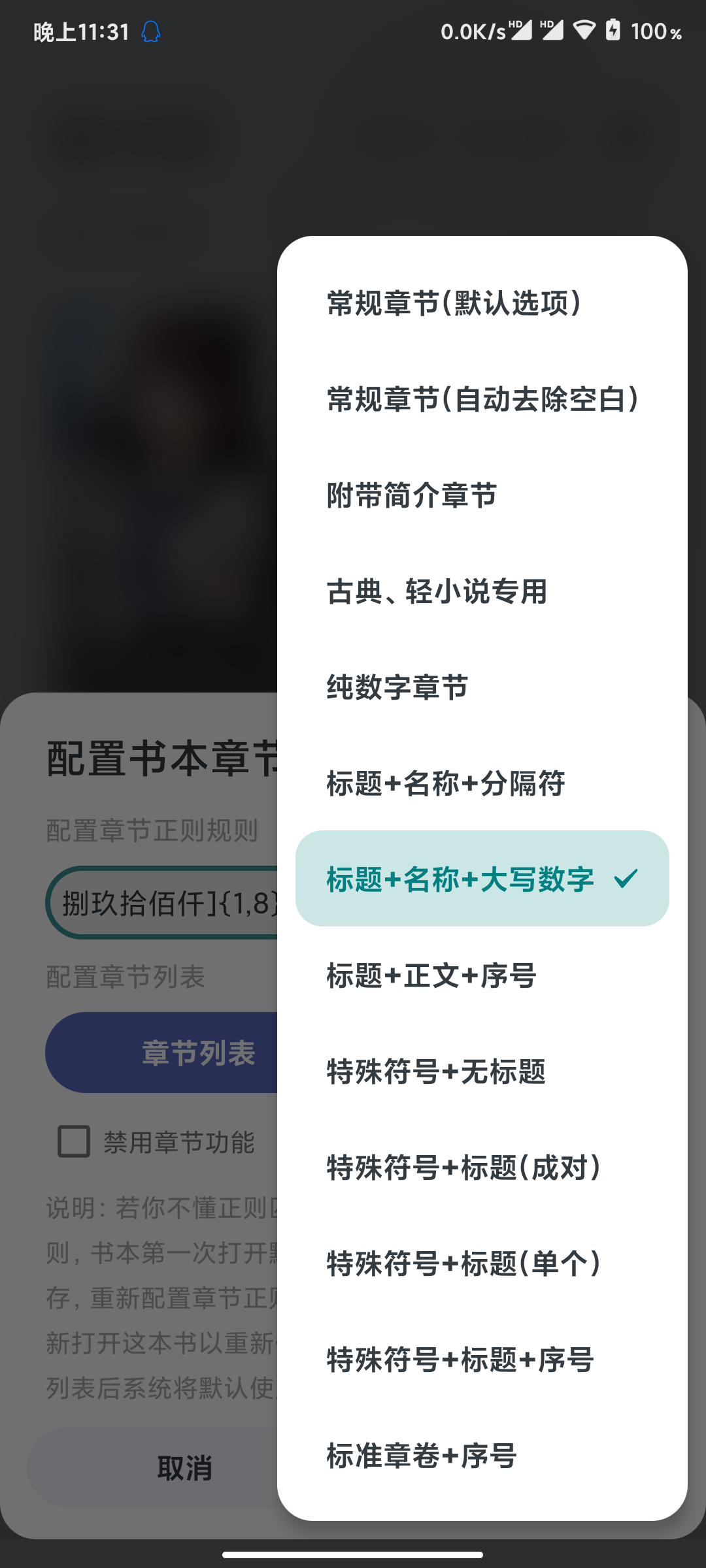Select 特殊符号+标题(成对) option
This screenshot has height=1568, width=706.
pos(462,1168)
